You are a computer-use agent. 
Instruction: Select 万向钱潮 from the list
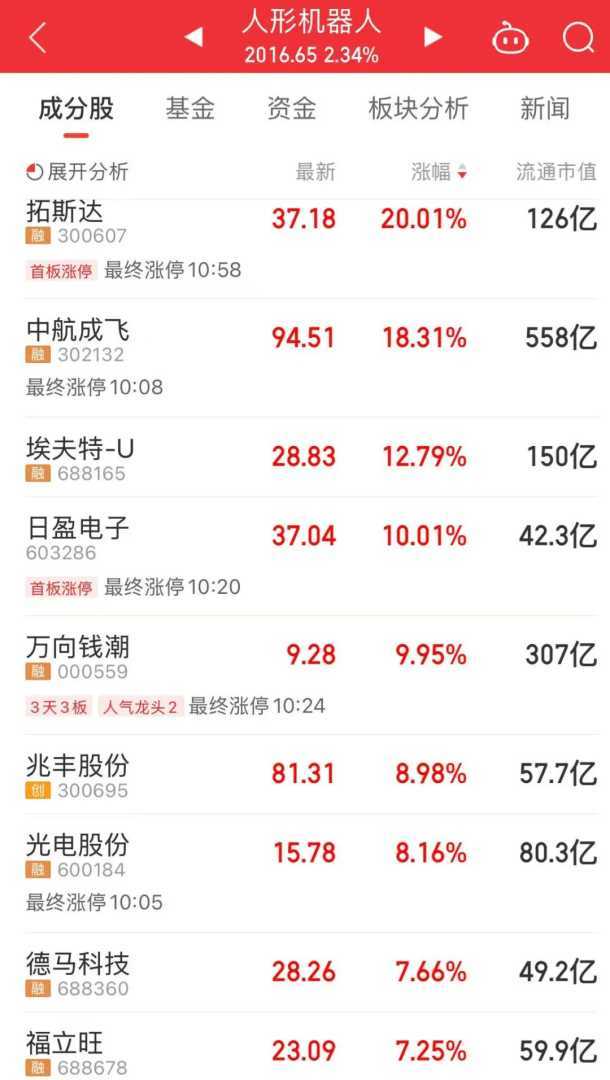[x=78, y=648]
